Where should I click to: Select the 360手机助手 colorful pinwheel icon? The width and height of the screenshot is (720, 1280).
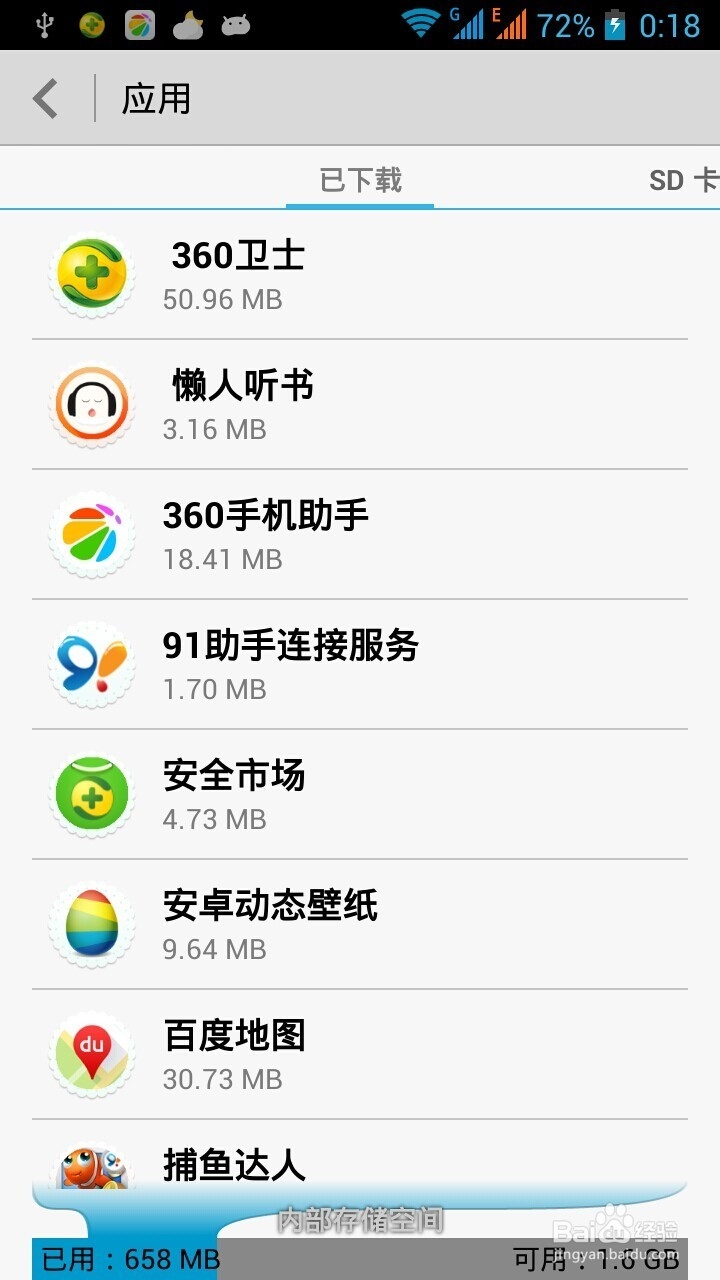(91, 535)
